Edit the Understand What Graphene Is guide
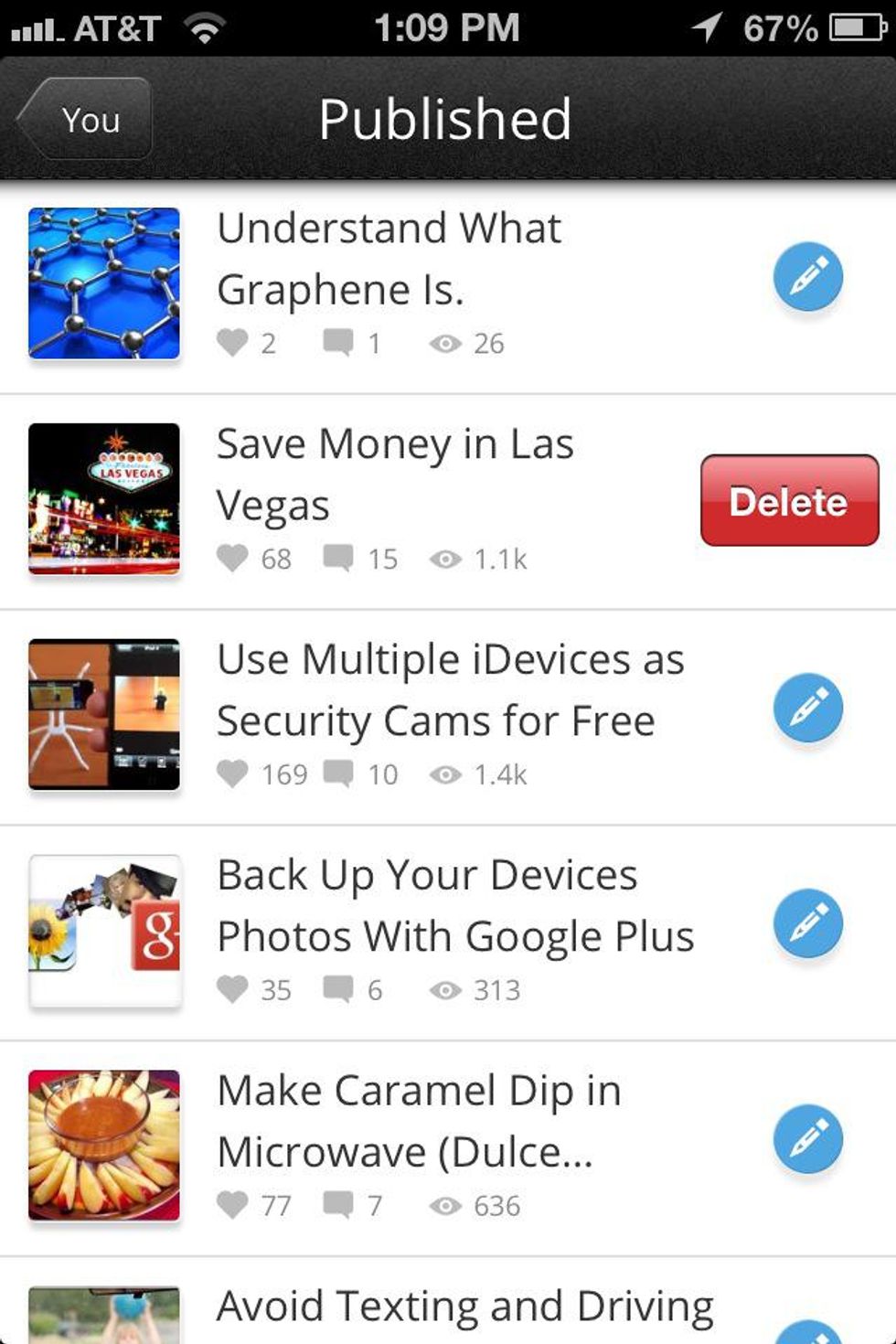Screen dimensions: 896x1344 pyautogui.click(x=807, y=276)
